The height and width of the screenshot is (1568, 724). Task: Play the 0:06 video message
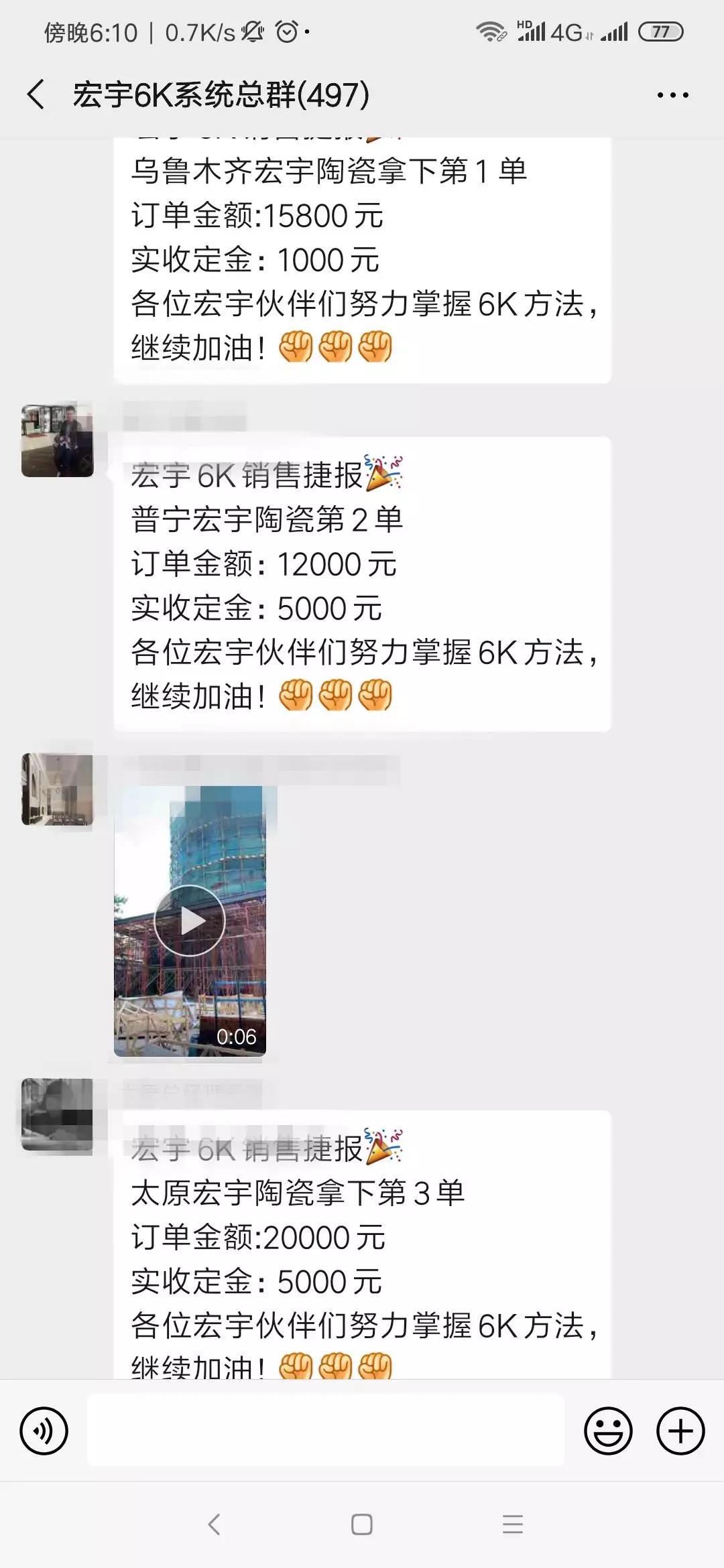[190, 921]
